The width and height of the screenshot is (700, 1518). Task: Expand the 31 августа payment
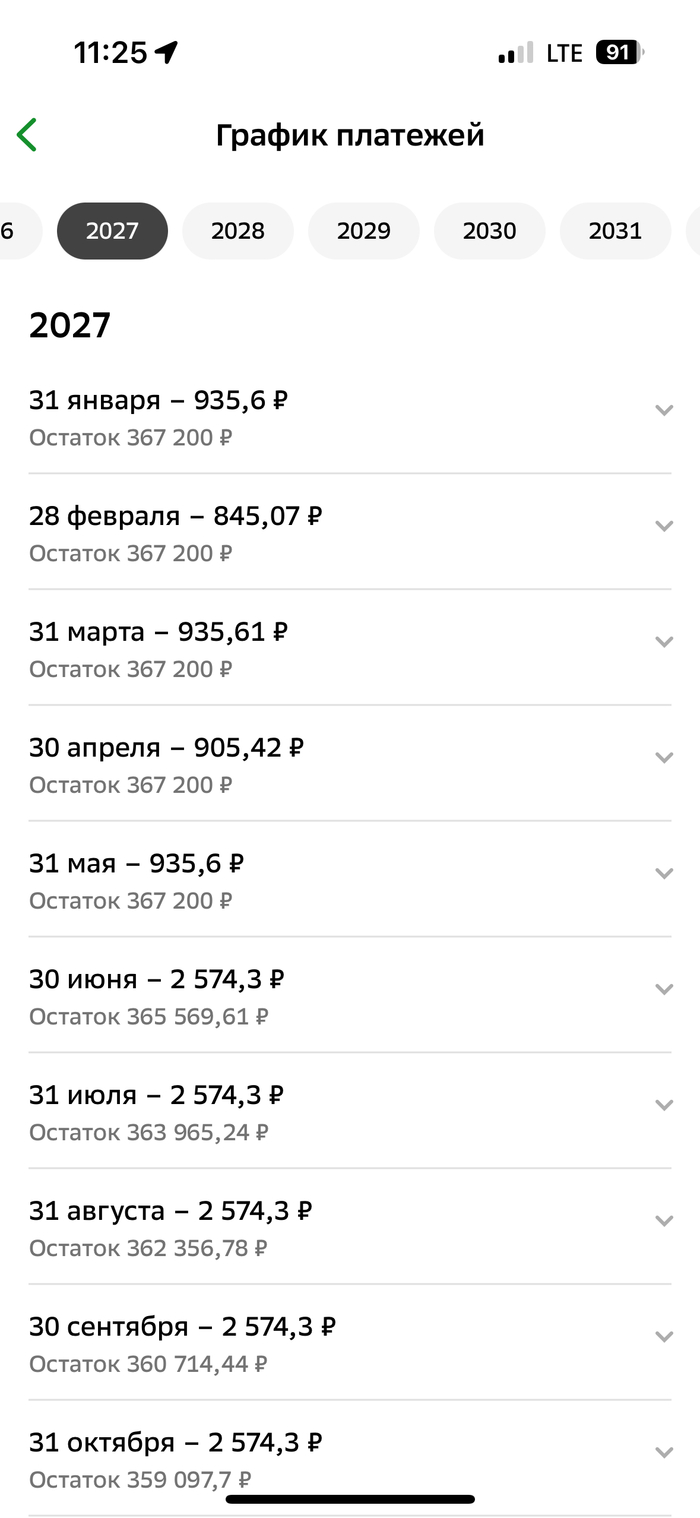click(663, 1222)
